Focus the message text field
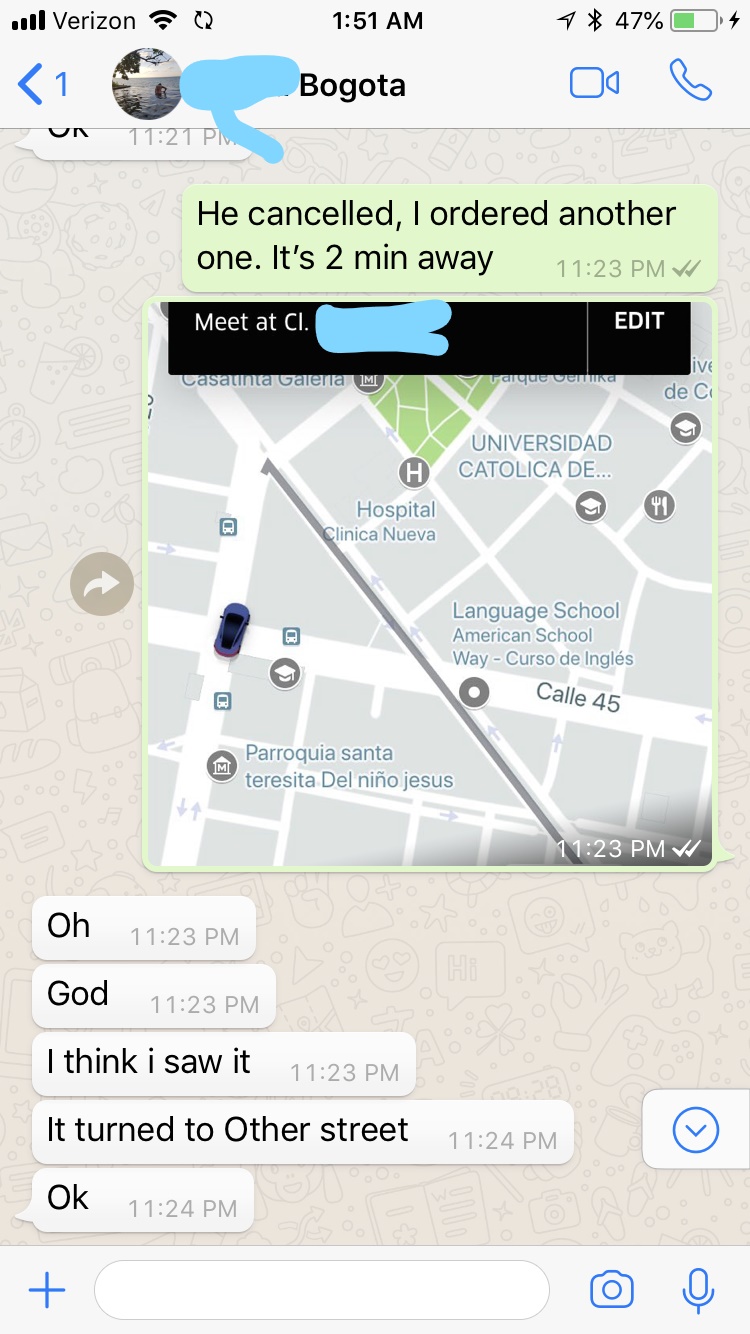This screenshot has height=1334, width=750. point(320,1290)
